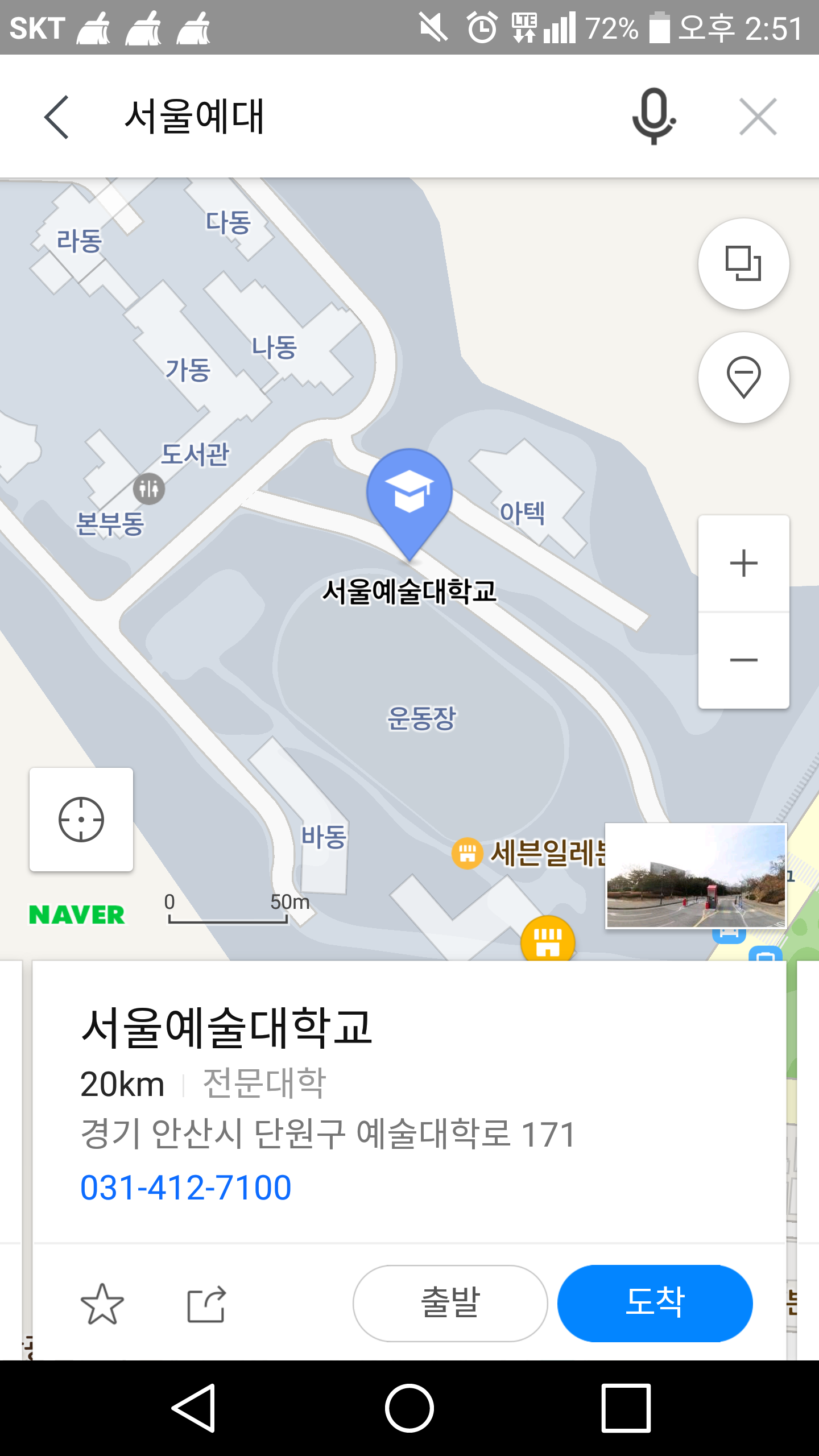The height and width of the screenshot is (1456, 819).
Task: Set 서울예술대학교 as 도착 destination
Action: click(x=655, y=1303)
